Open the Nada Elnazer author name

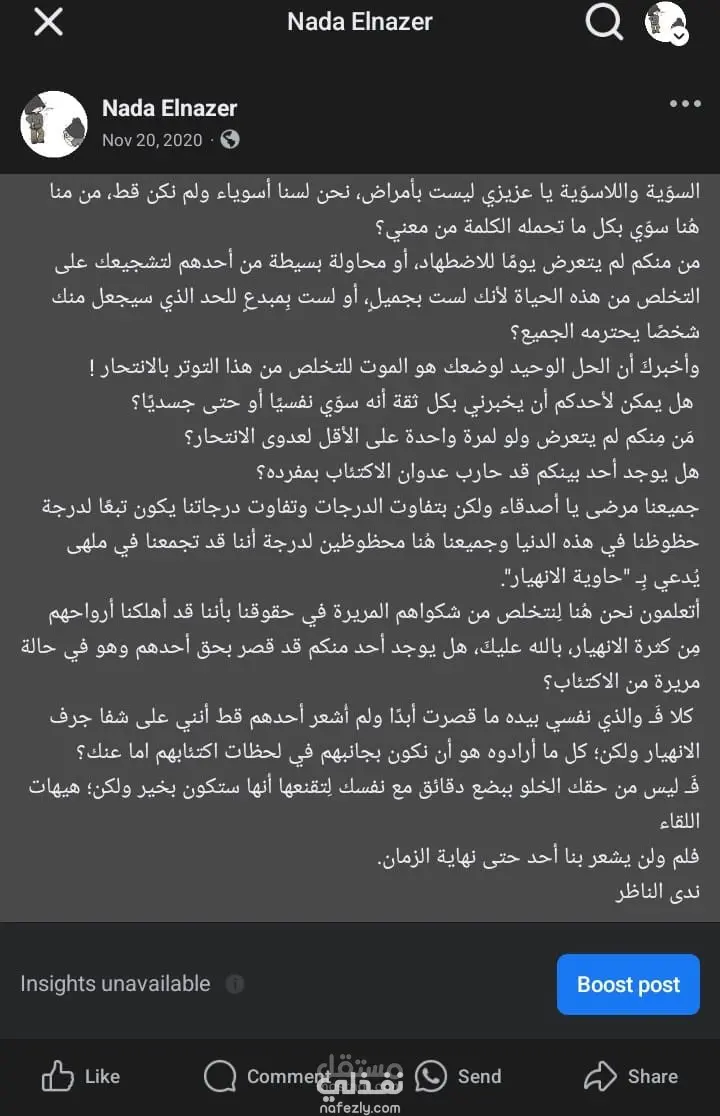[169, 108]
